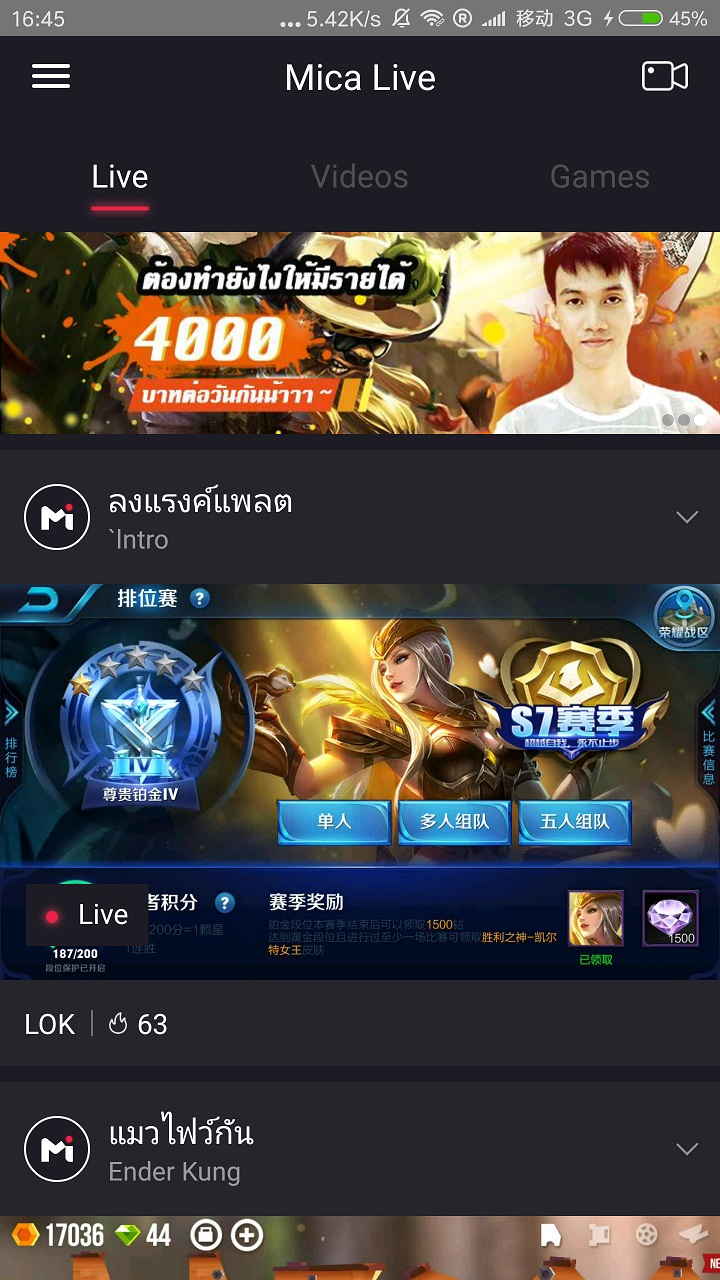This screenshot has height=1280, width=720.
Task: Tap the LOK game tag
Action: click(x=50, y=1024)
